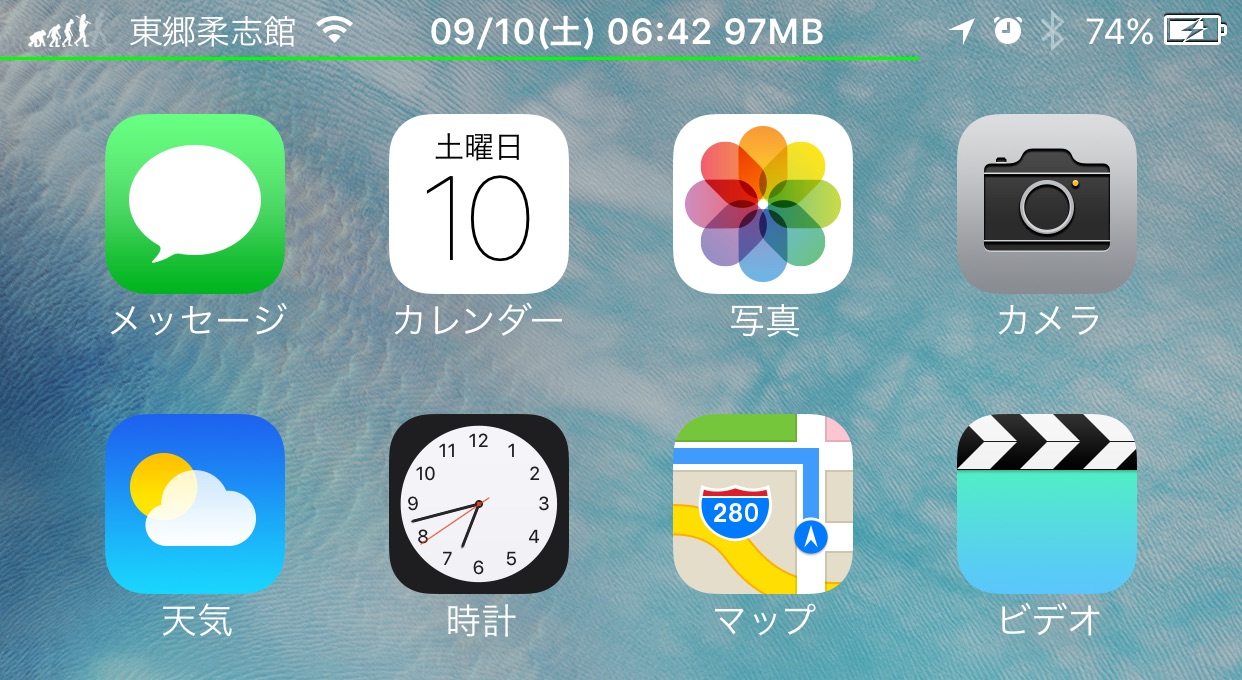1242x680 pixels.
Task: Open the ビデオ (Videos) app
Action: [x=1047, y=504]
